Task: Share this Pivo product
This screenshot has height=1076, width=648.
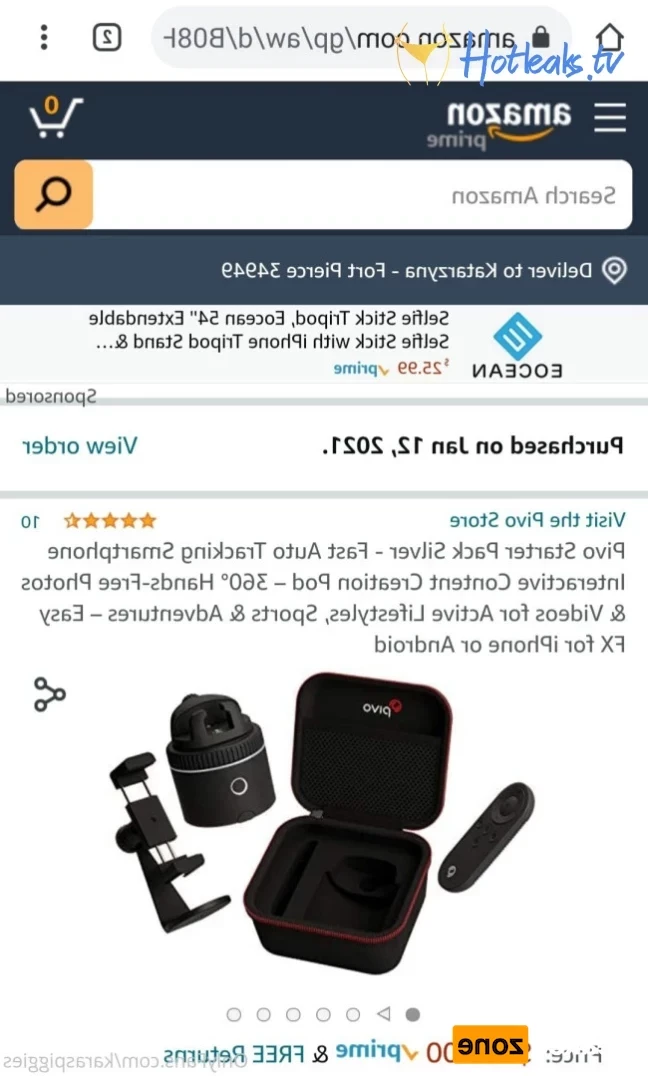Action: click(49, 694)
